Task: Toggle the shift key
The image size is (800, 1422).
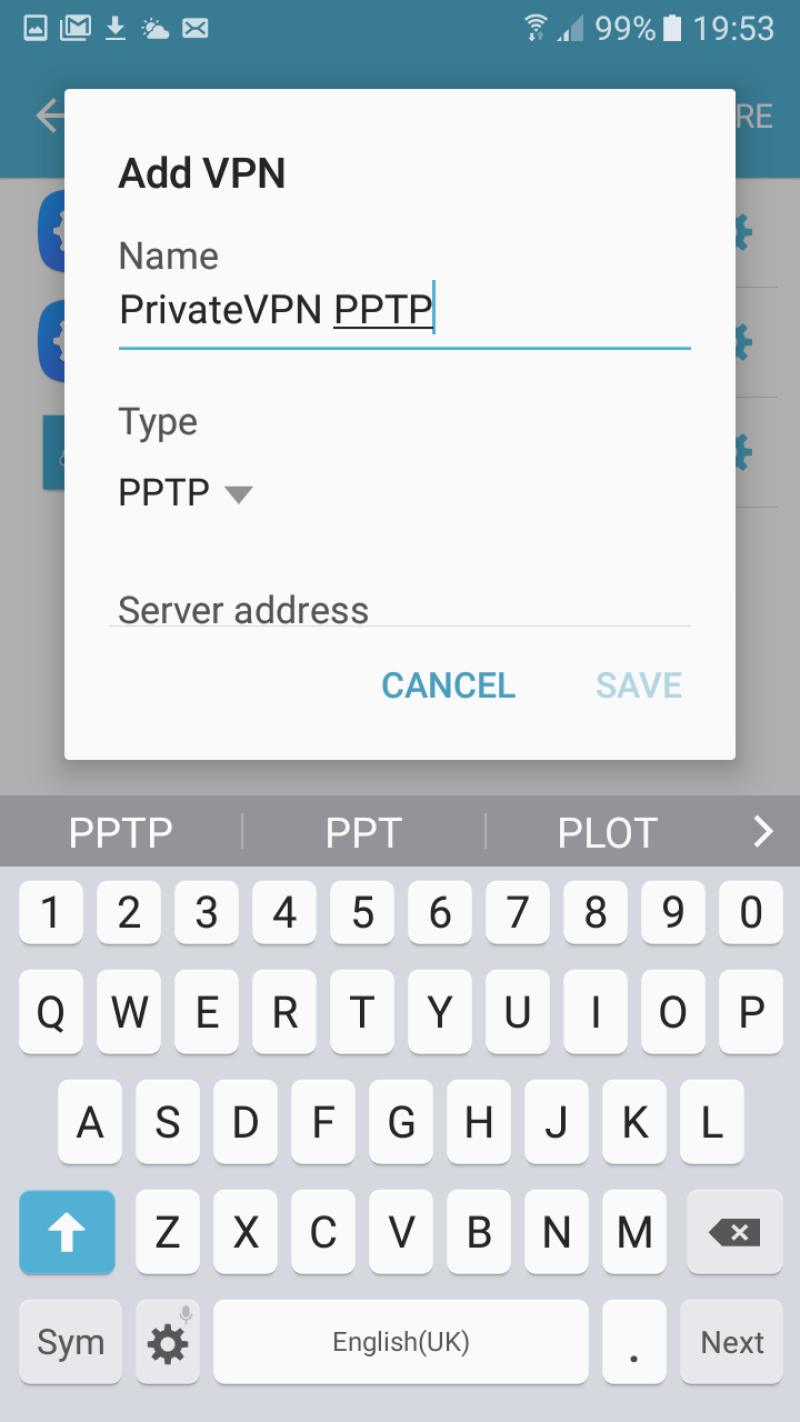Action: pos(67,1232)
